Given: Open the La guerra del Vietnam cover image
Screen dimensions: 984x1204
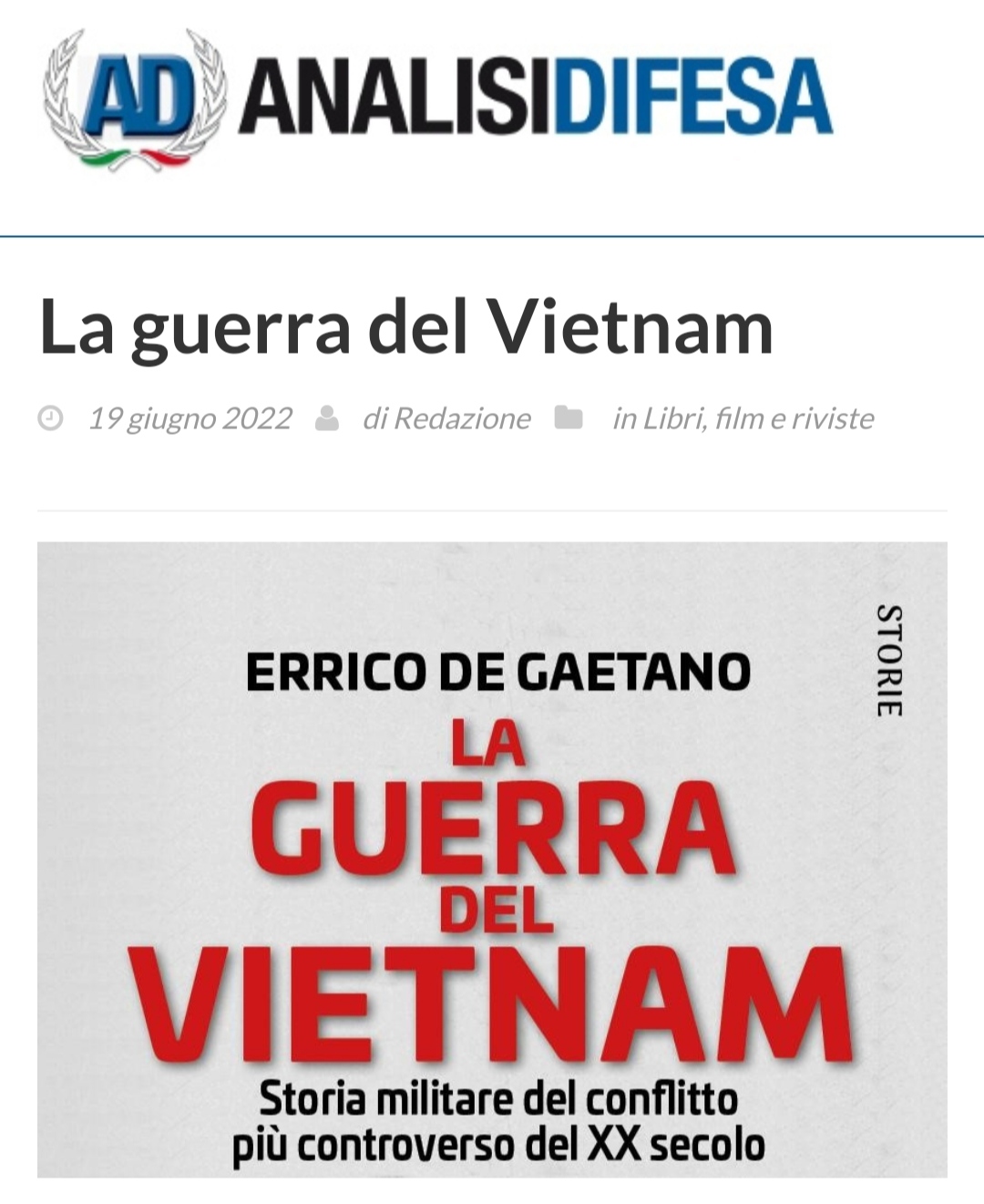Looking at the screenshot, I should tap(492, 859).
